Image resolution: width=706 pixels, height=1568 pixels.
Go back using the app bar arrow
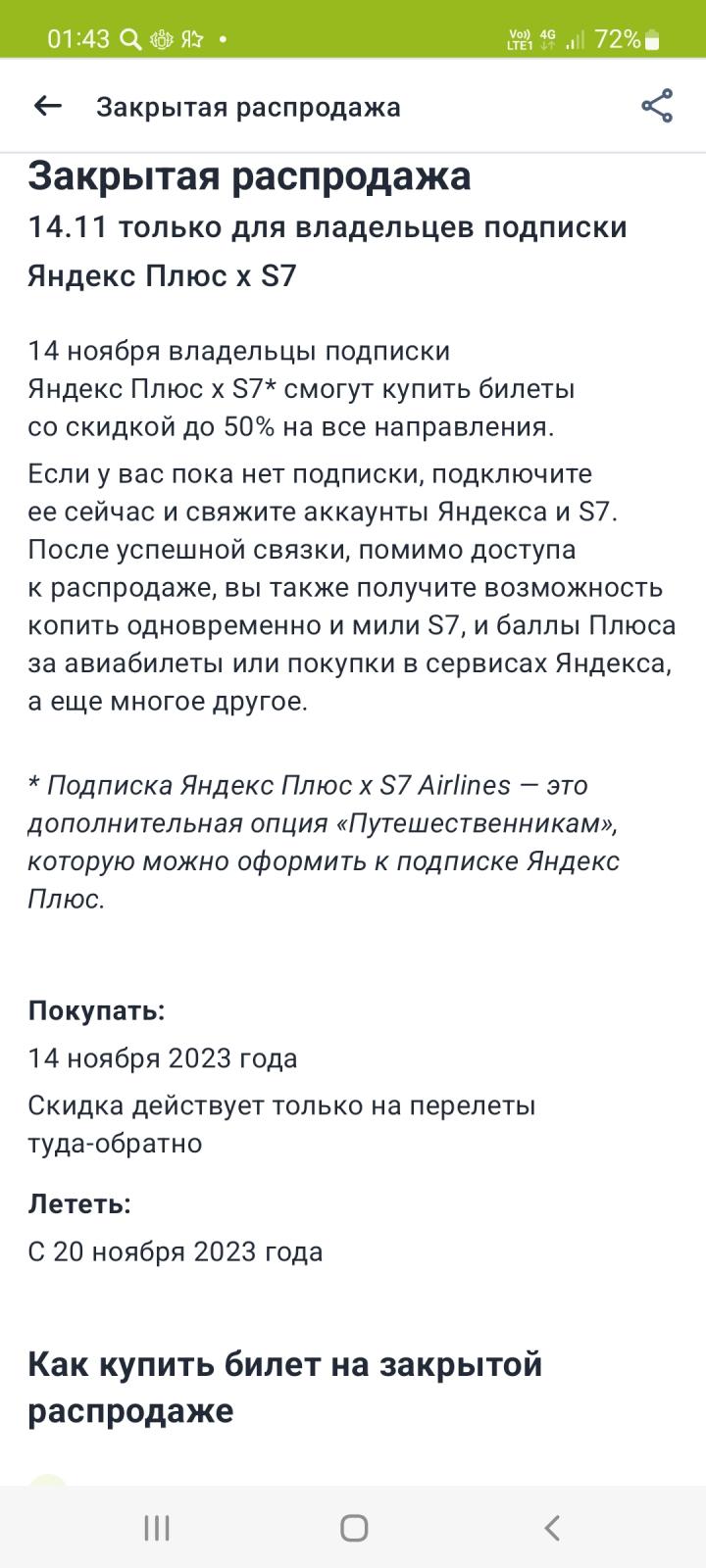click(48, 106)
